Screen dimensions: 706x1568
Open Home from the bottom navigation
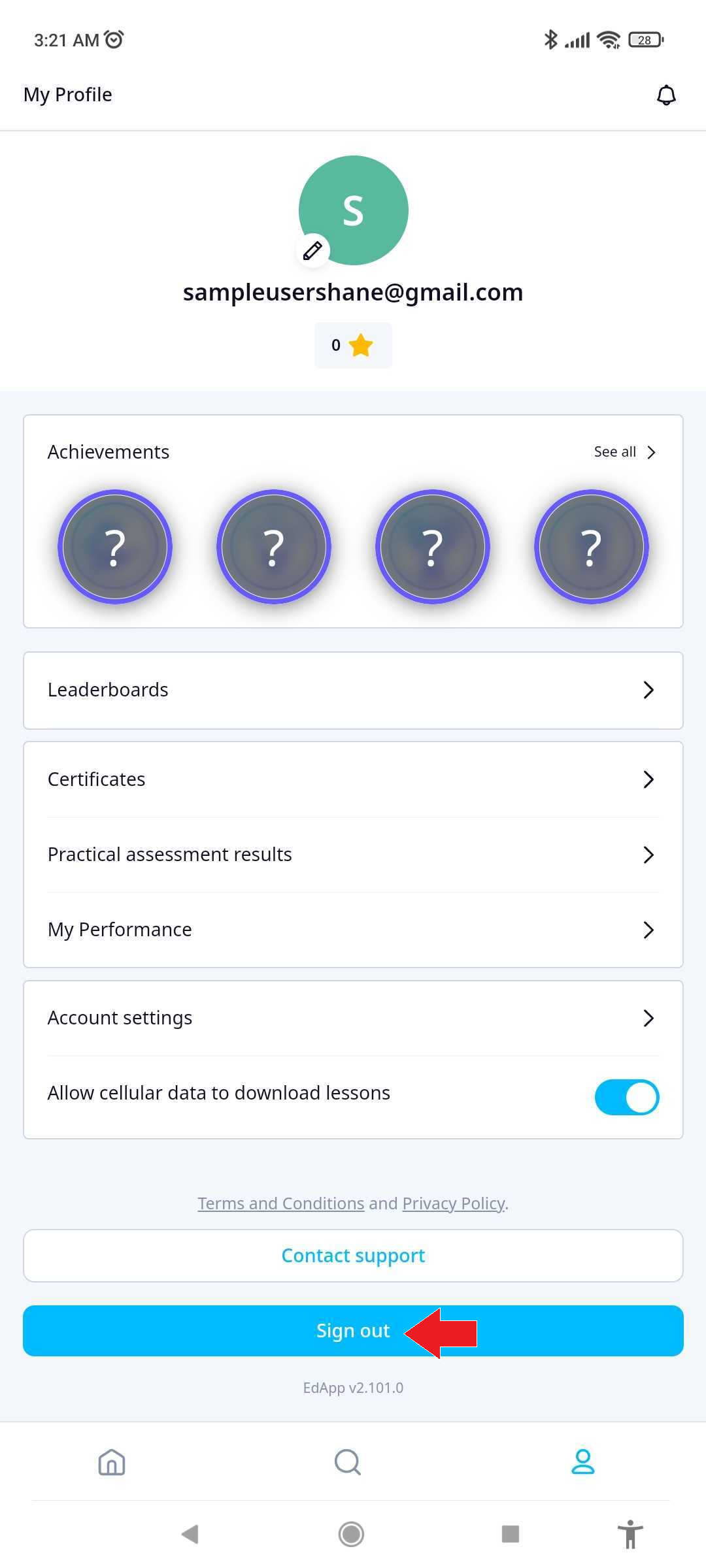click(111, 1462)
